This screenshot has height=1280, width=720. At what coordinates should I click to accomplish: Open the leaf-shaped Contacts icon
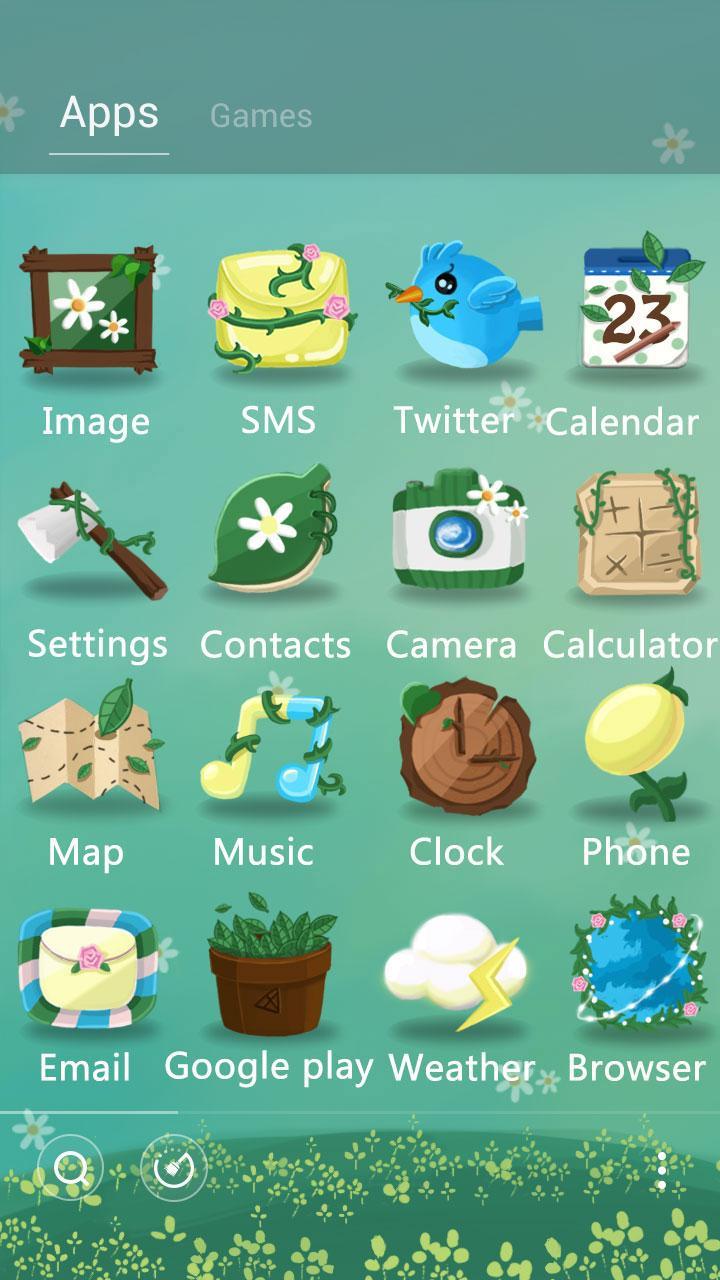pyautogui.click(x=275, y=530)
